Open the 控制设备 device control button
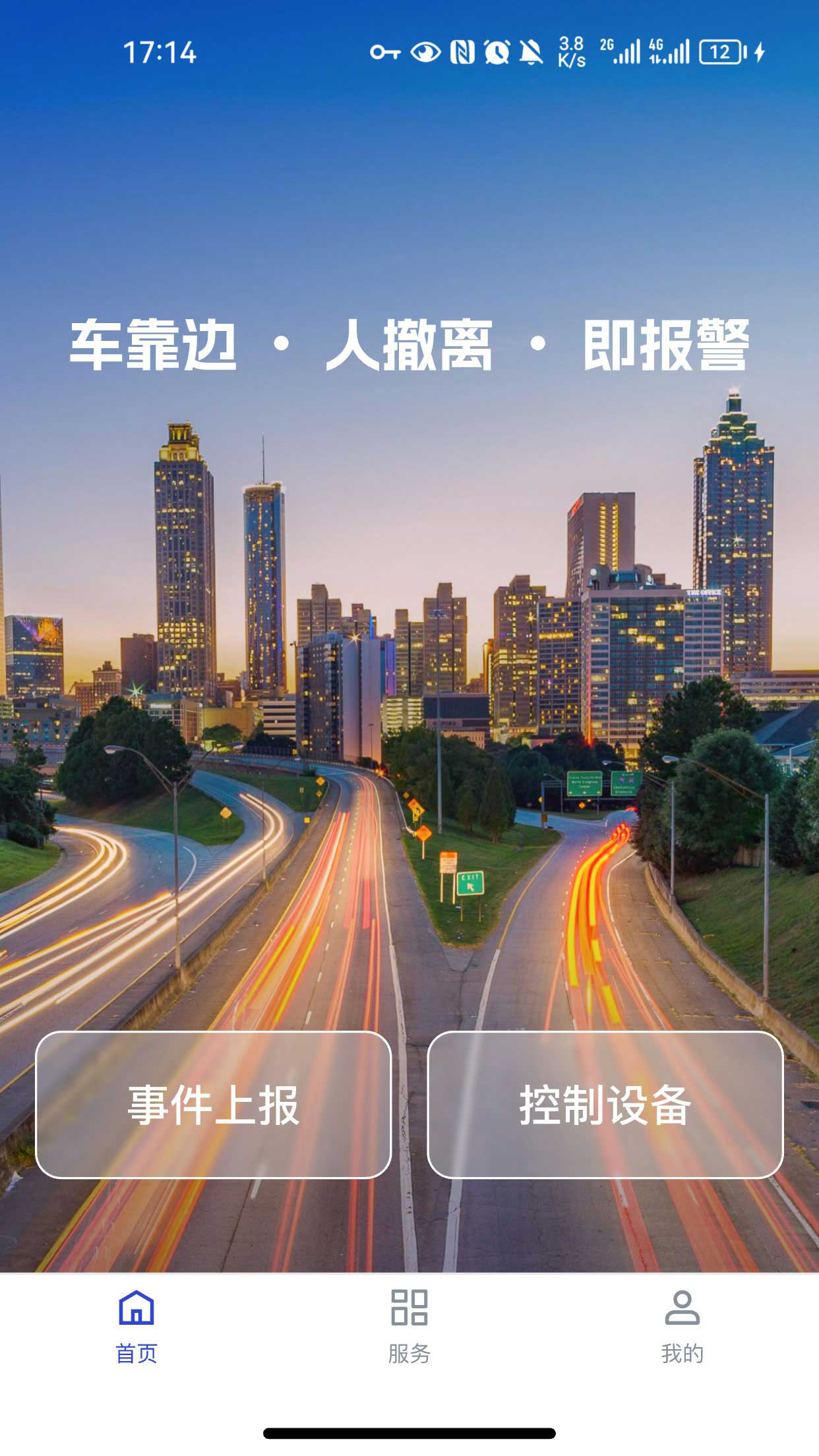 605,1105
